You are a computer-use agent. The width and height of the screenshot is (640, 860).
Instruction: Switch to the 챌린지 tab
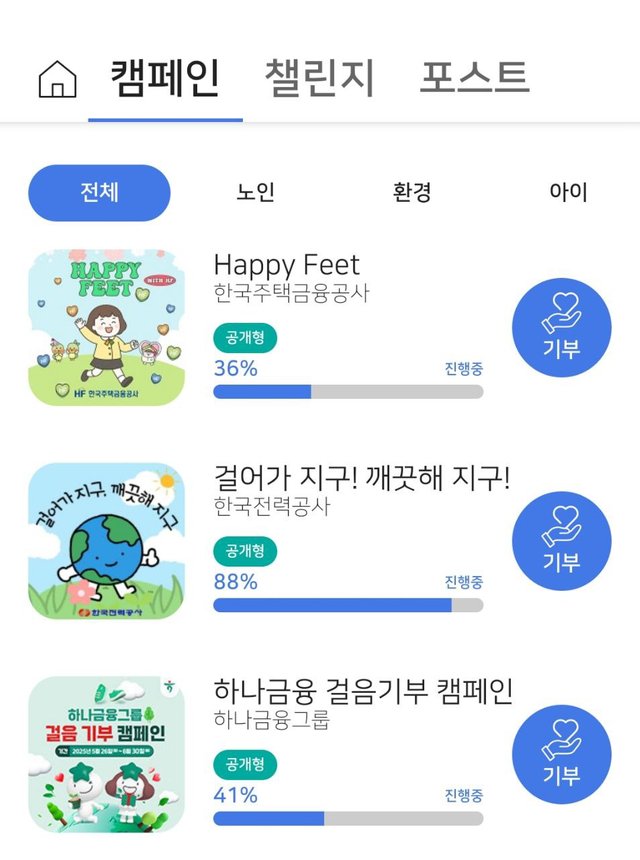319,78
